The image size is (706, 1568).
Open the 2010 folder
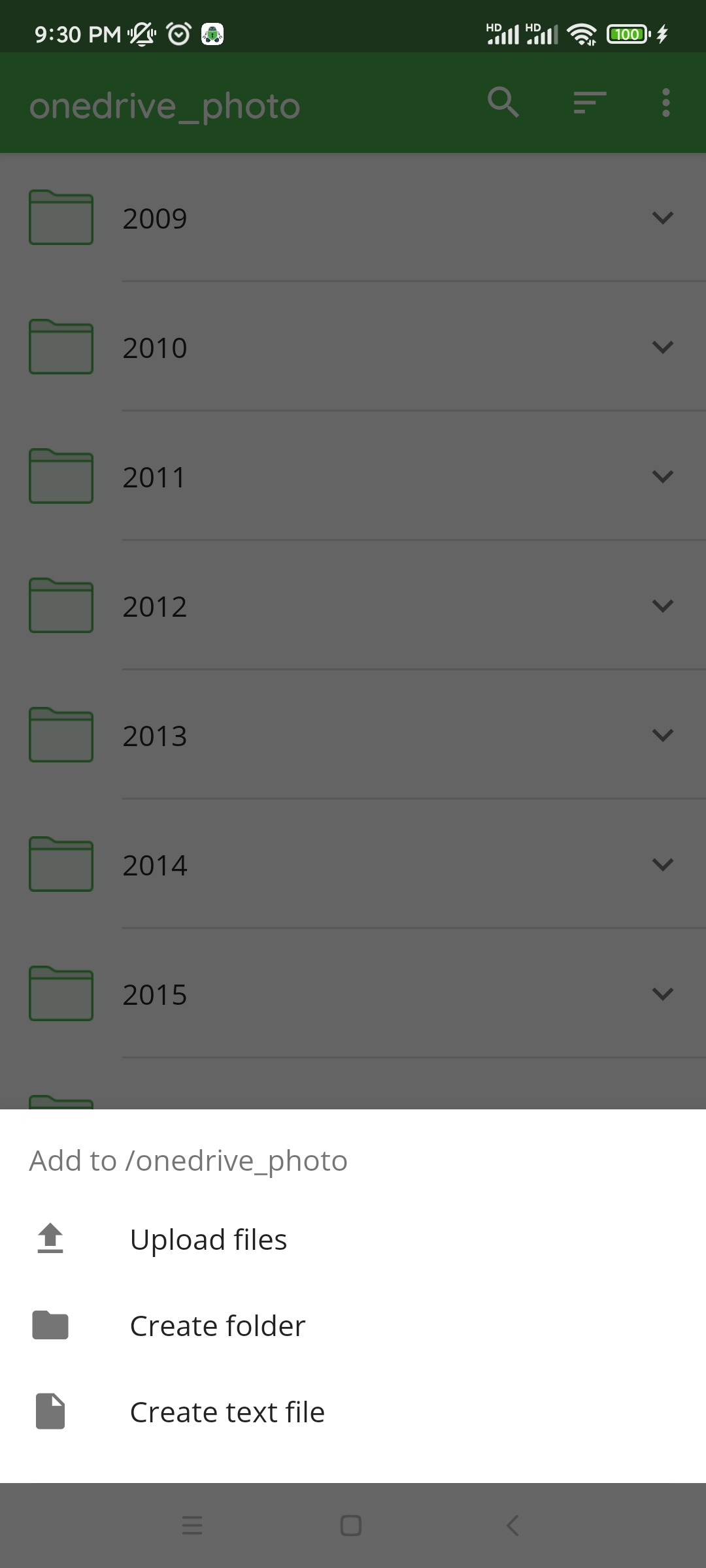353,347
